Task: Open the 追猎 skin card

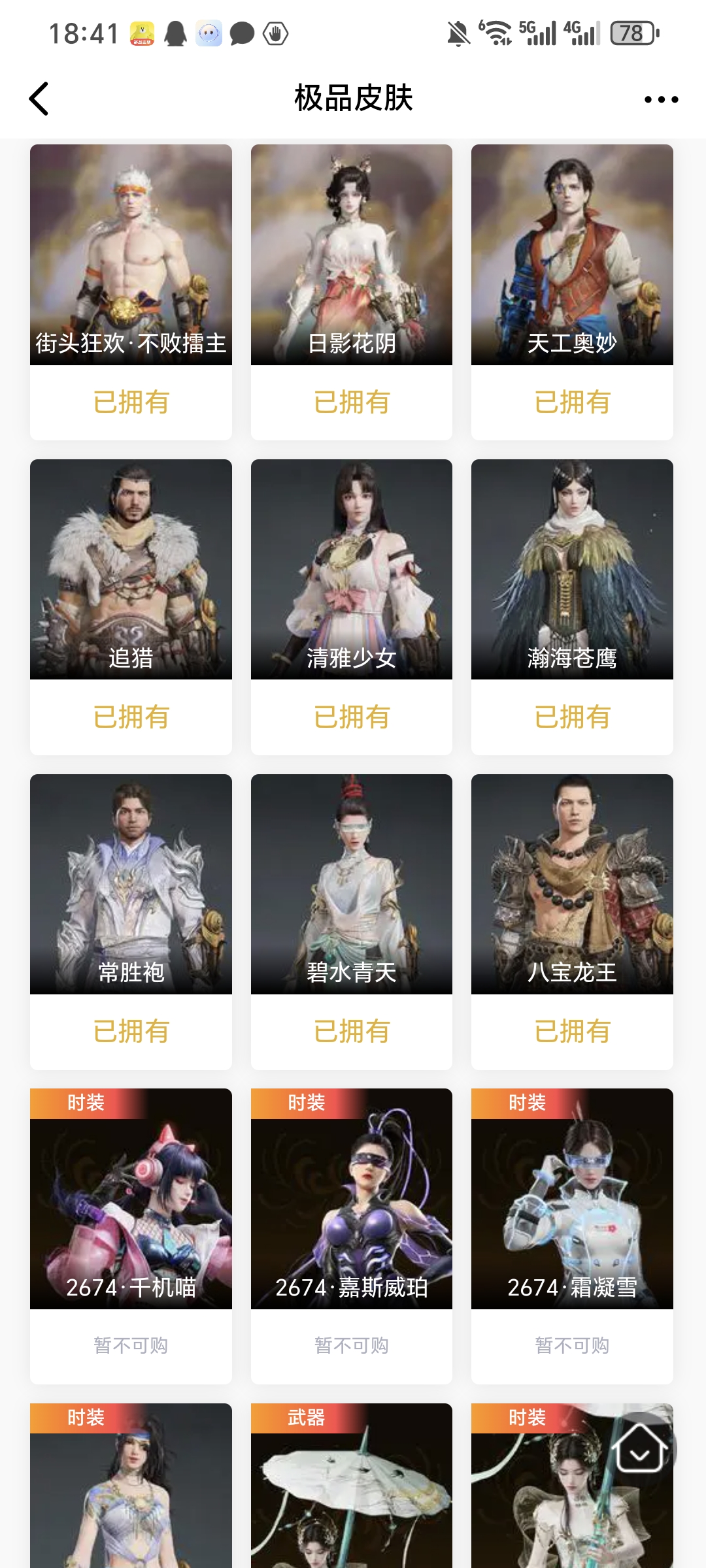Action: coord(131,570)
